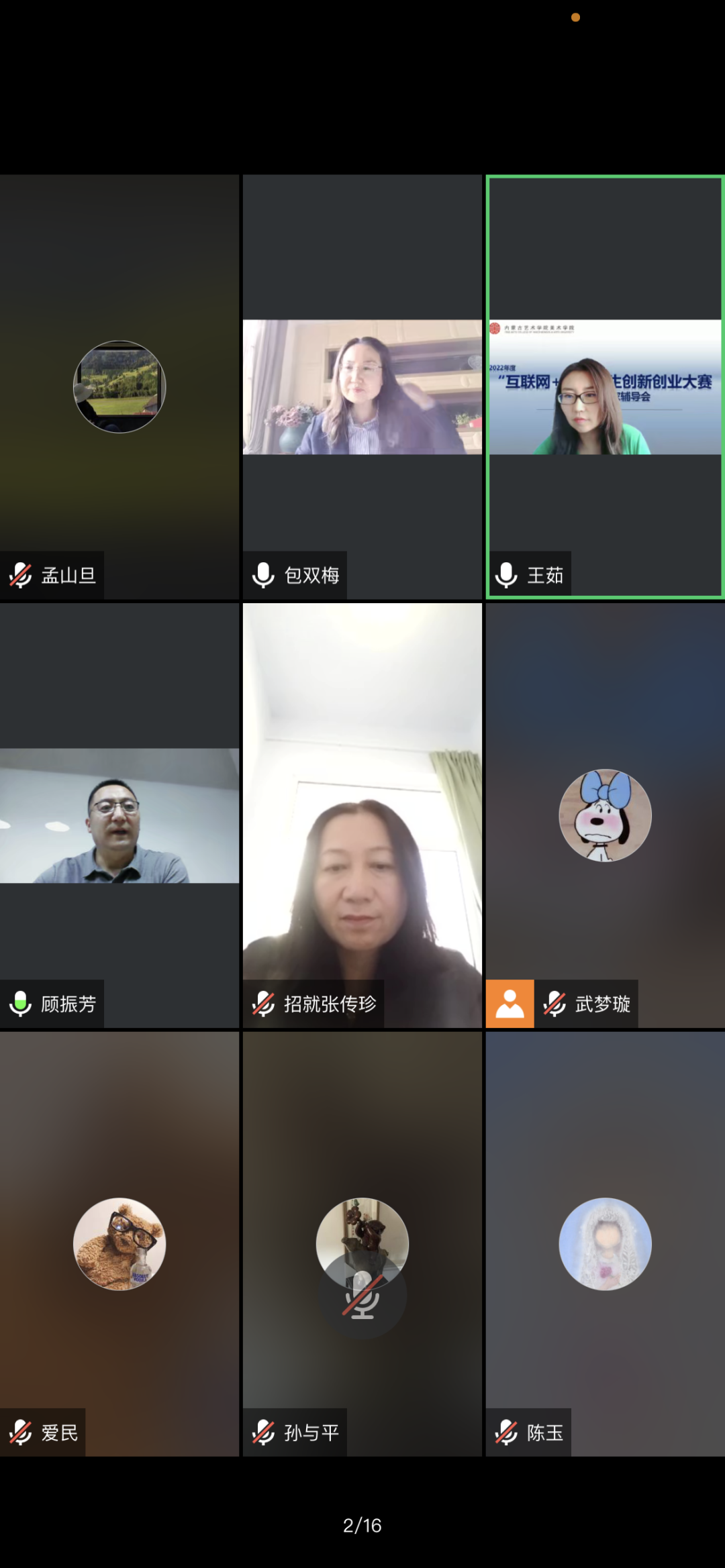This screenshot has width=725, height=1568.
Task: Select 武梦璇's participant tile
Action: coord(605,815)
